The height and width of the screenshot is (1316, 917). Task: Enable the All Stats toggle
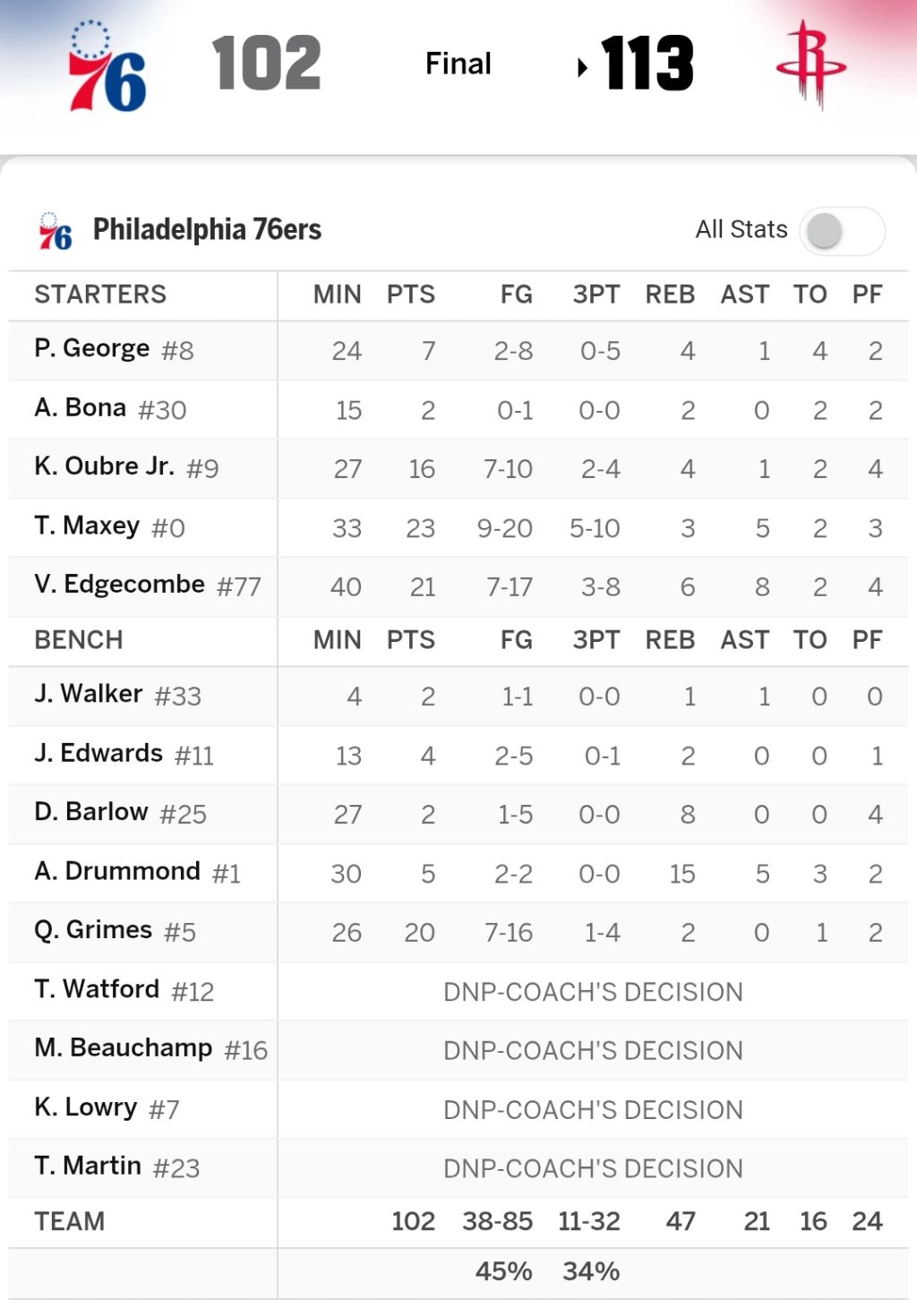(843, 231)
